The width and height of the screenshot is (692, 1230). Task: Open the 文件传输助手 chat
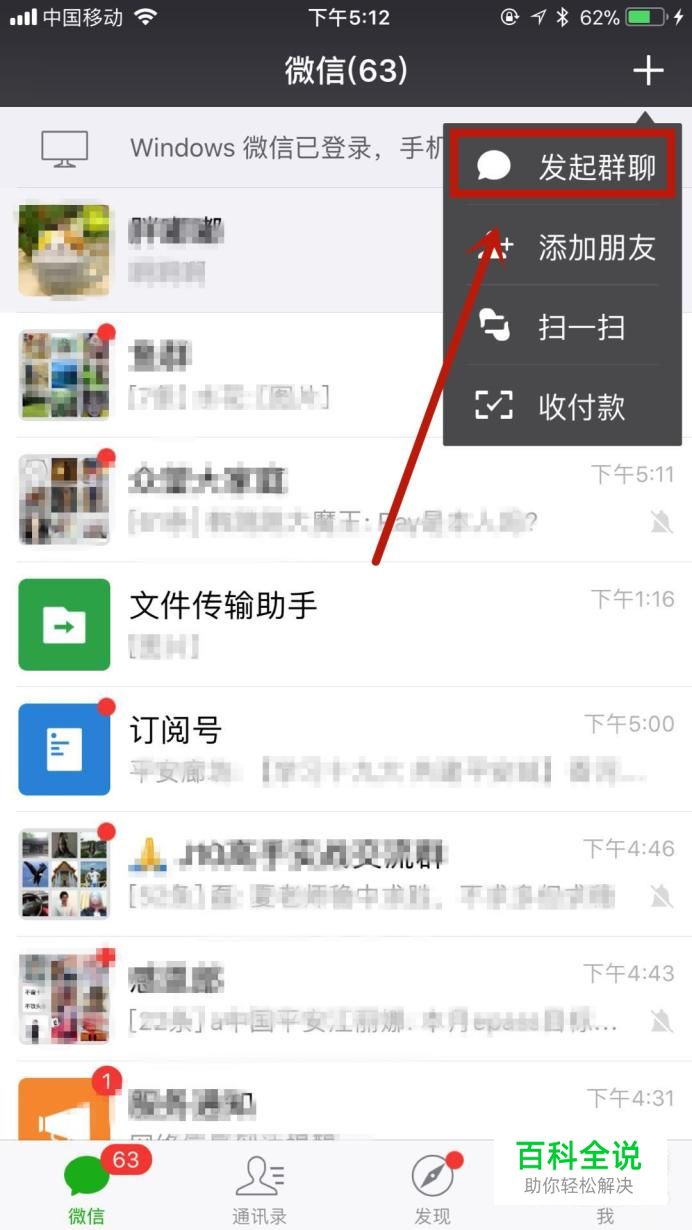(x=346, y=624)
